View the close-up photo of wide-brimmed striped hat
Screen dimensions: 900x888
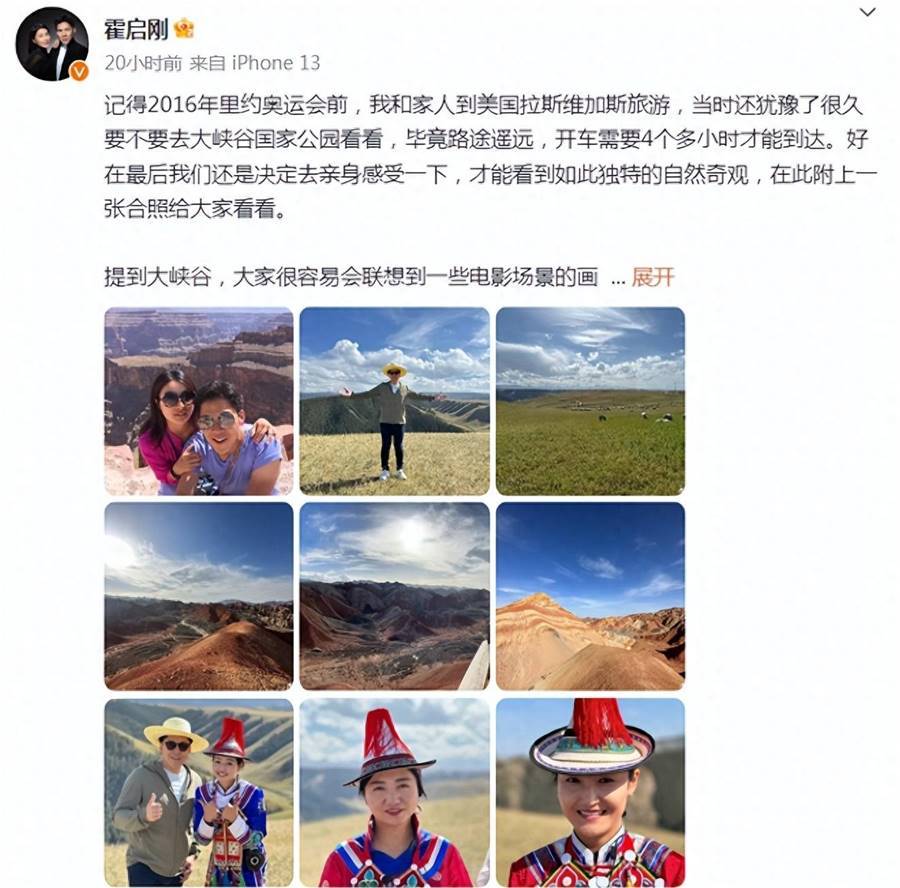pos(590,791)
